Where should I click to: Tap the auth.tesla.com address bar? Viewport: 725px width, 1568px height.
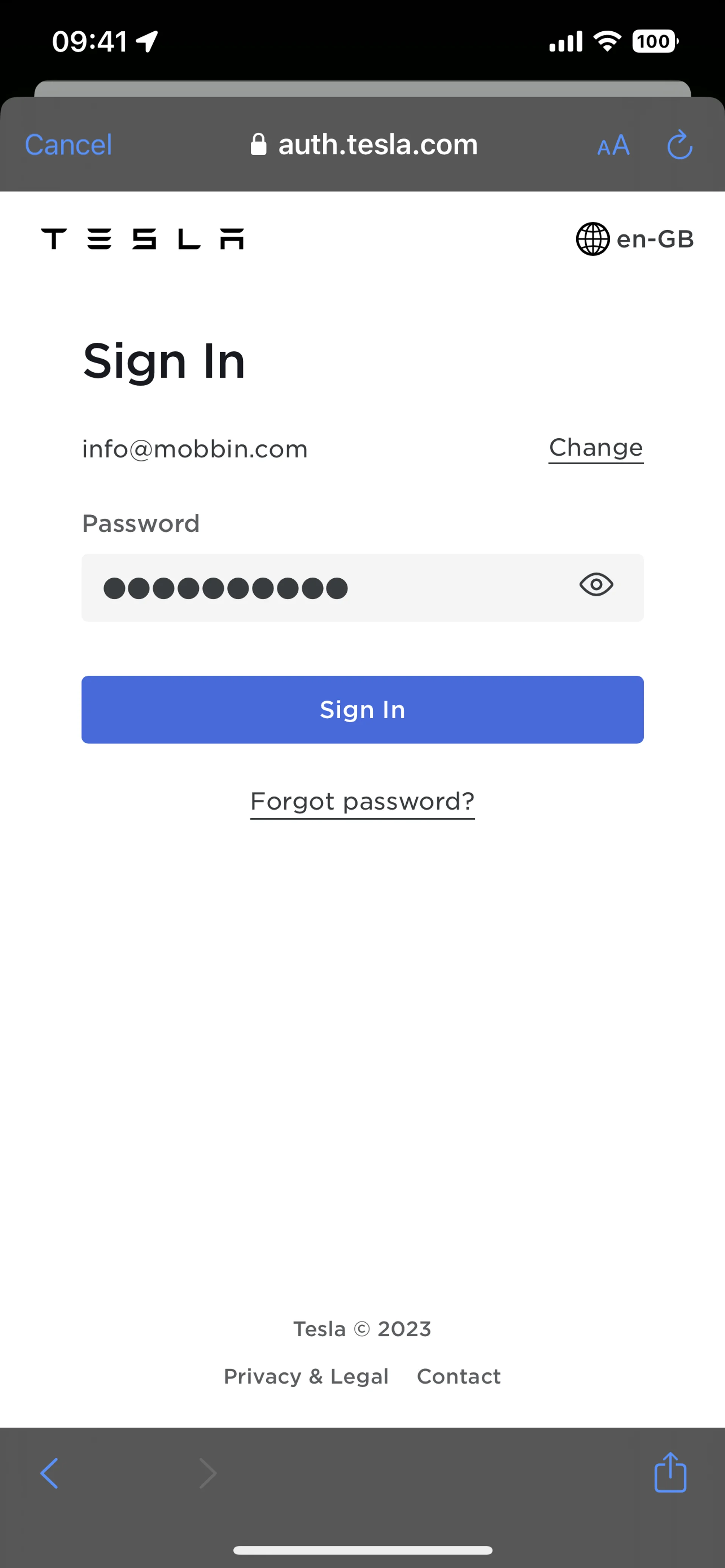point(364,145)
